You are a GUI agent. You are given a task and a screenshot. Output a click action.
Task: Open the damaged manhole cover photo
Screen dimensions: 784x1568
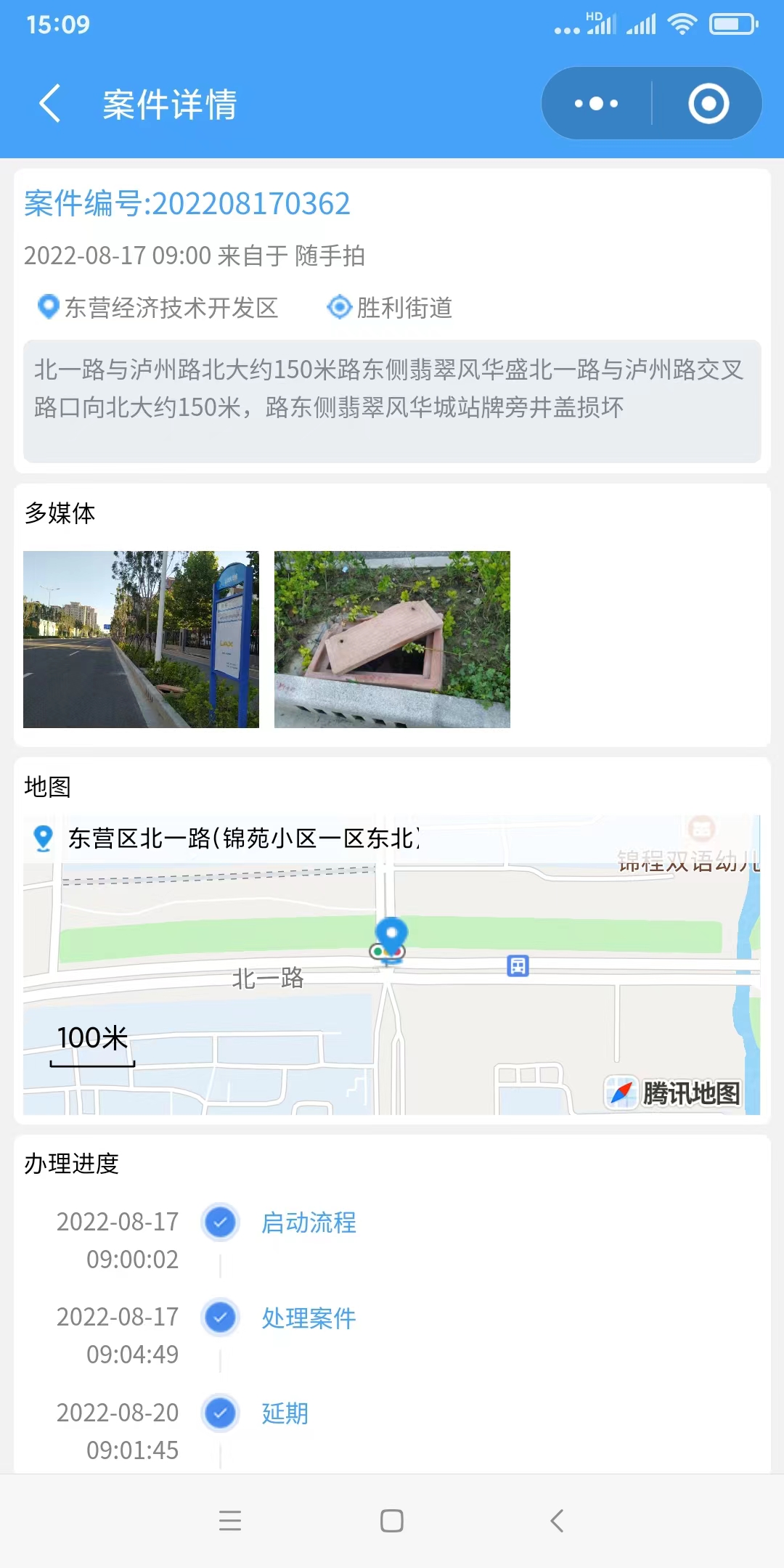coord(392,640)
